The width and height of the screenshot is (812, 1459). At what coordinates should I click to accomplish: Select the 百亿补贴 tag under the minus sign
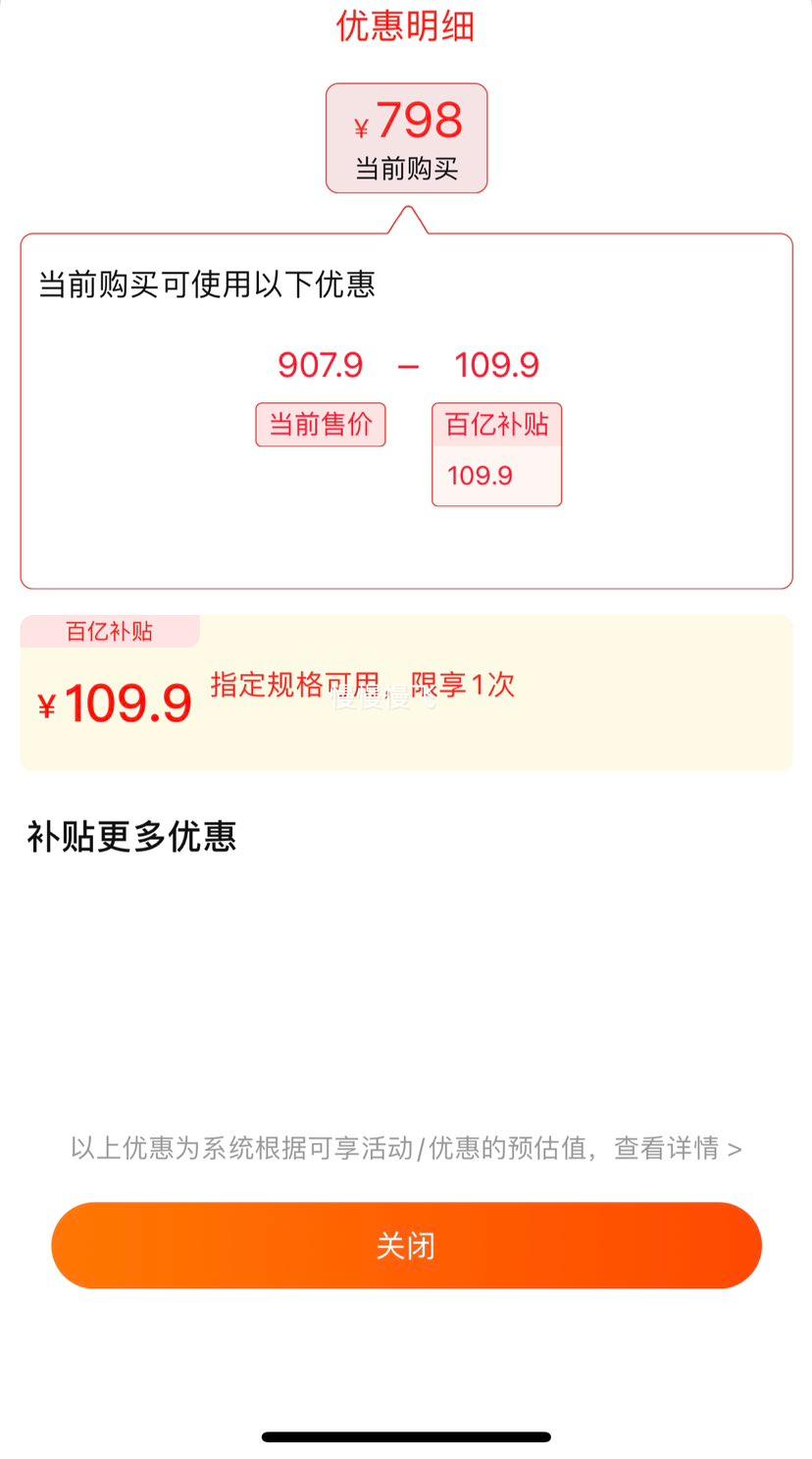[496, 424]
